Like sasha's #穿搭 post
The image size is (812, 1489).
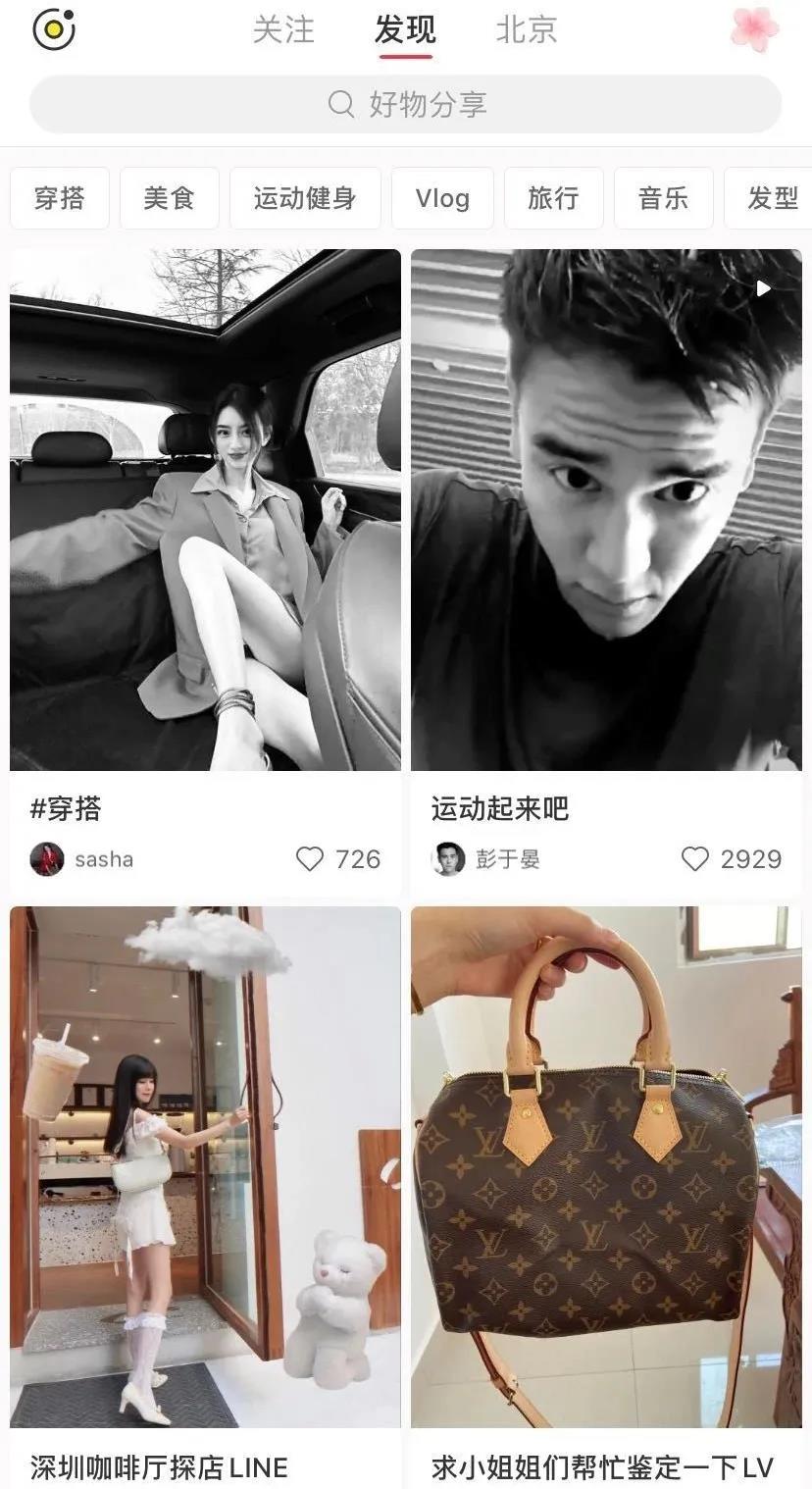(x=310, y=859)
